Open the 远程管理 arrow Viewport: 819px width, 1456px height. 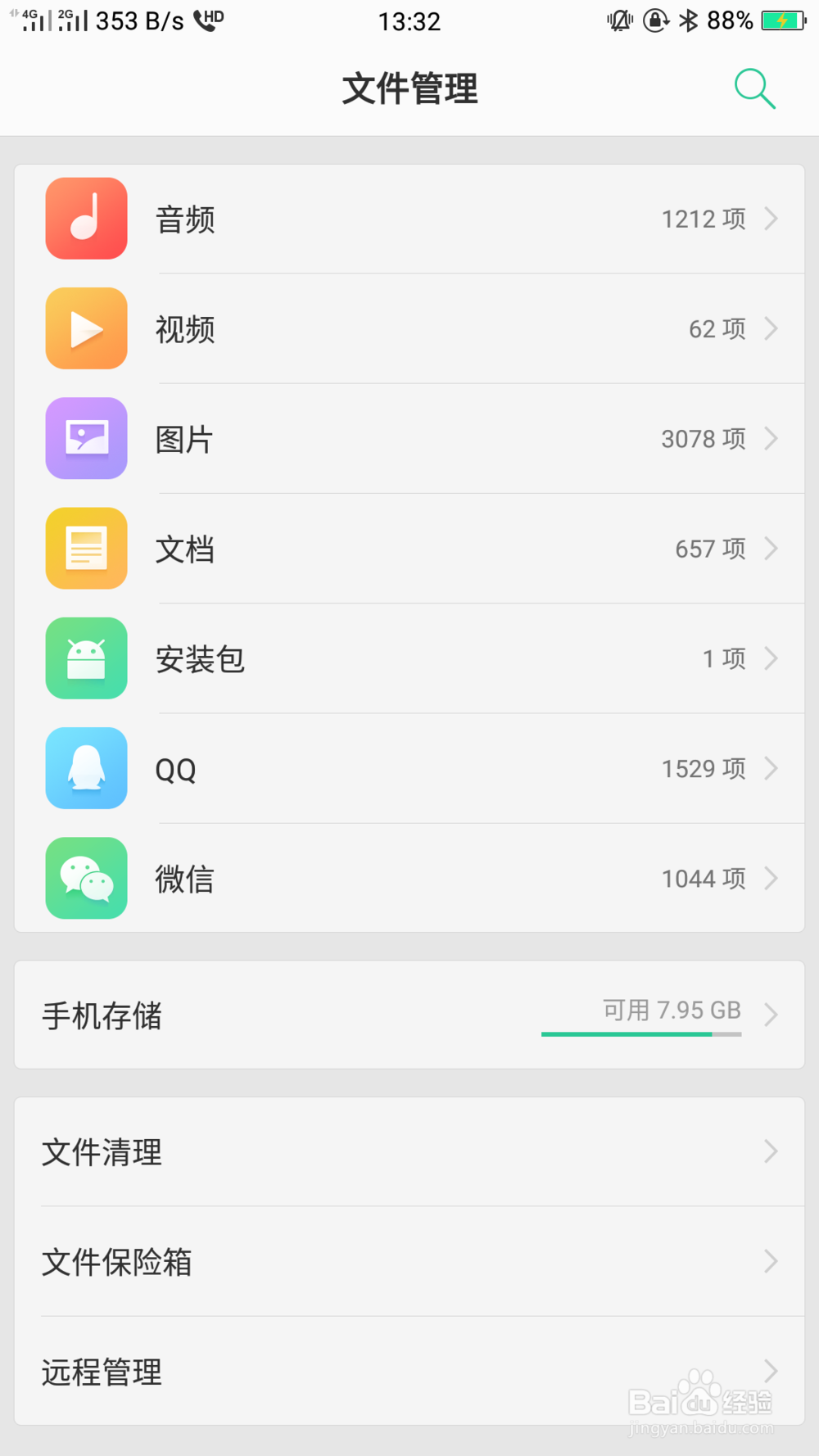tap(771, 1372)
